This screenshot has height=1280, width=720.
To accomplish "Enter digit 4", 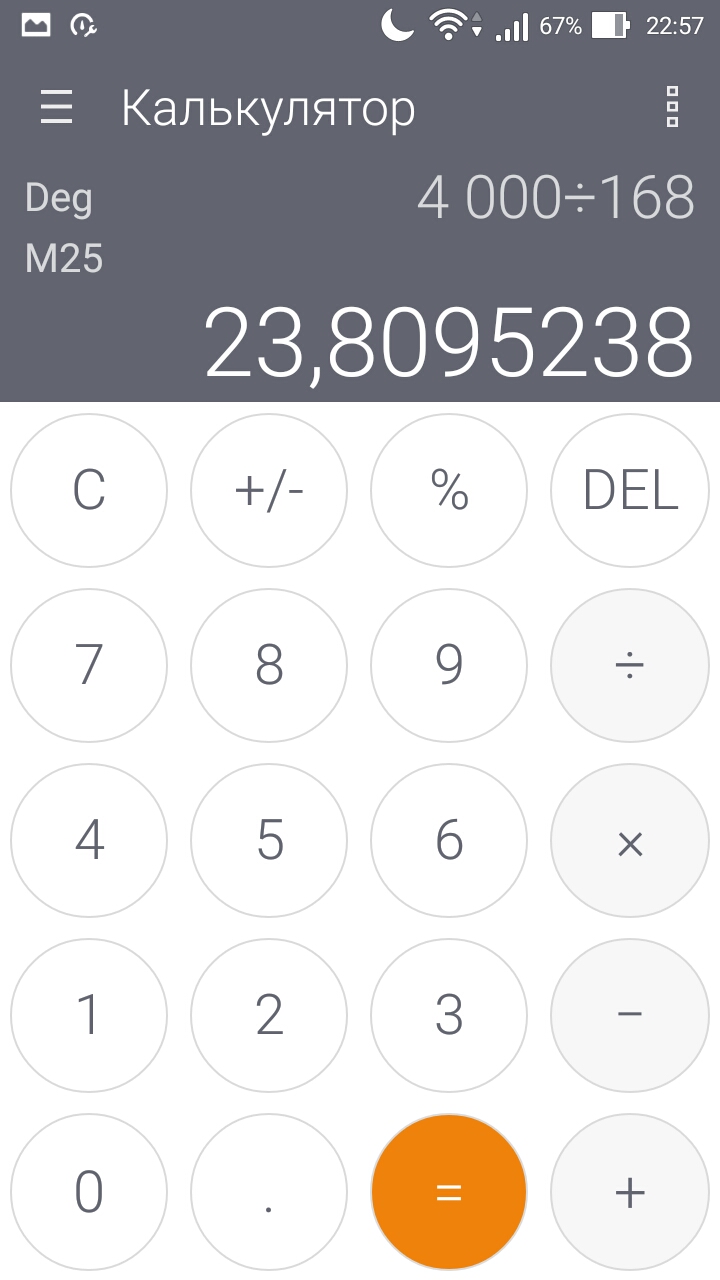I will [x=89, y=842].
